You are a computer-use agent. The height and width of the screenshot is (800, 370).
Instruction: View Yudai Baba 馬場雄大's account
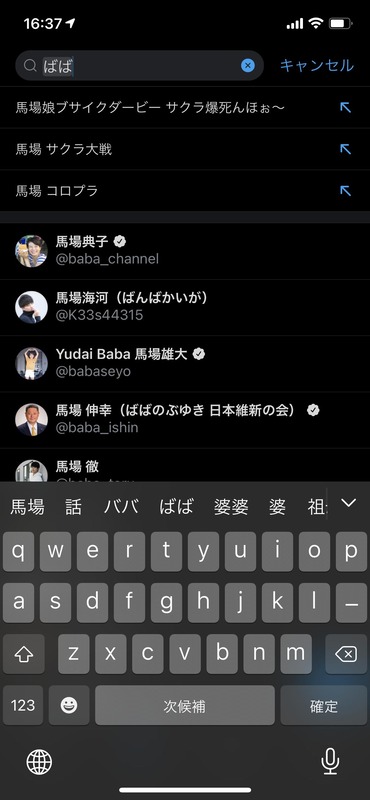(x=185, y=363)
